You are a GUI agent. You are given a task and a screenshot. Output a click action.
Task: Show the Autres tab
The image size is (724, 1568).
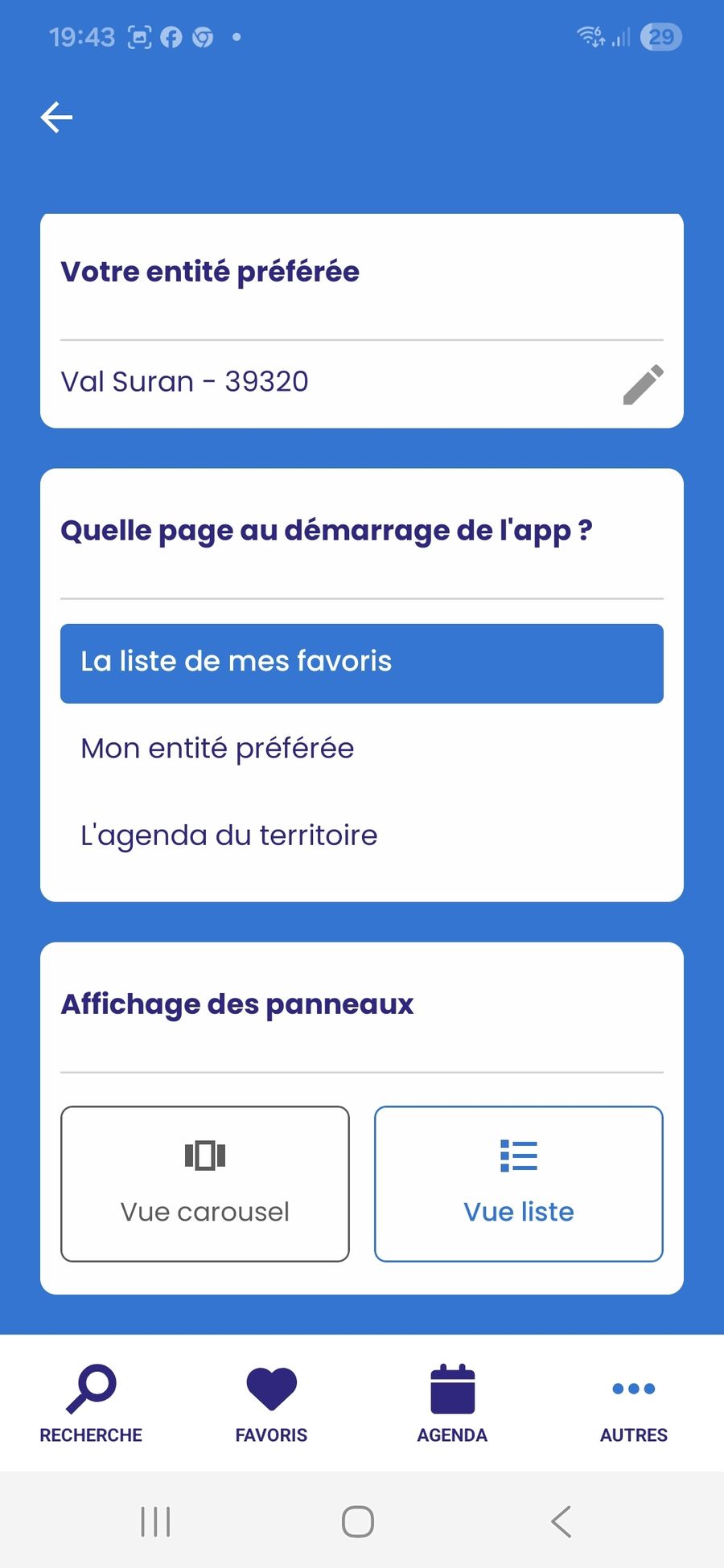point(633,1404)
